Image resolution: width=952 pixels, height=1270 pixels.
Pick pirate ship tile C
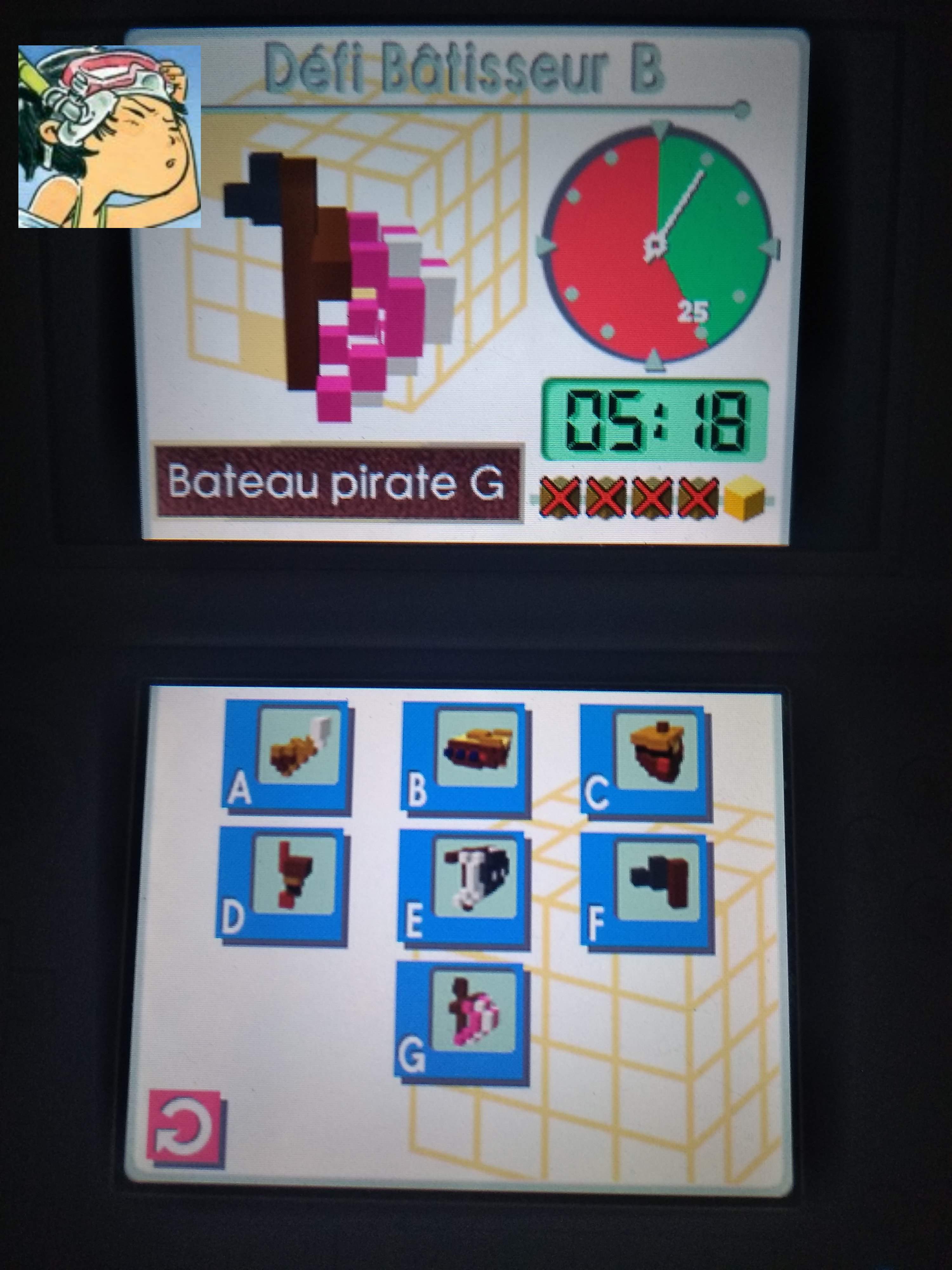click(645, 759)
